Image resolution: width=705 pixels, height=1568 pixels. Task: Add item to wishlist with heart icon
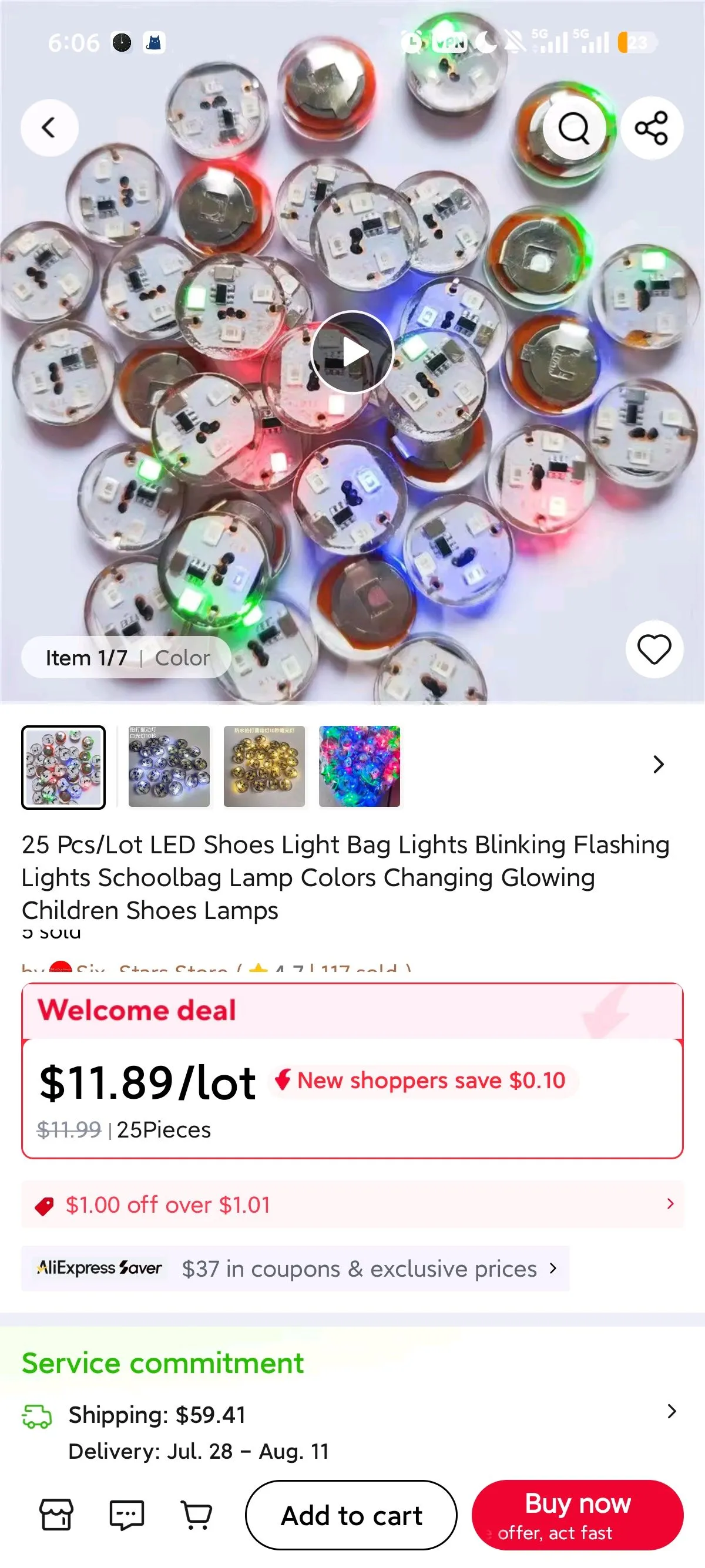point(654,649)
